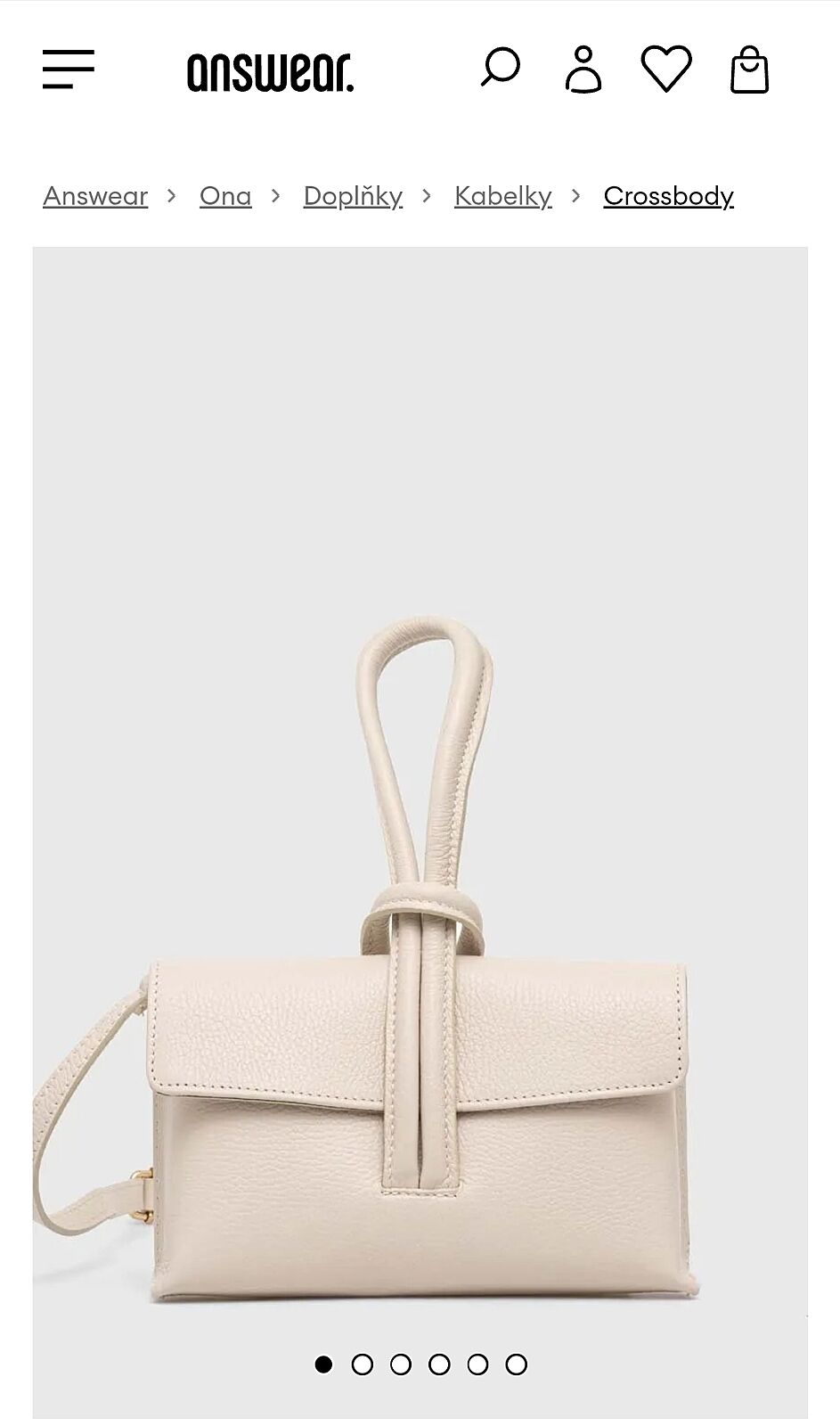Jump to the third gallery dot
The height and width of the screenshot is (1426, 840).
(x=401, y=1365)
